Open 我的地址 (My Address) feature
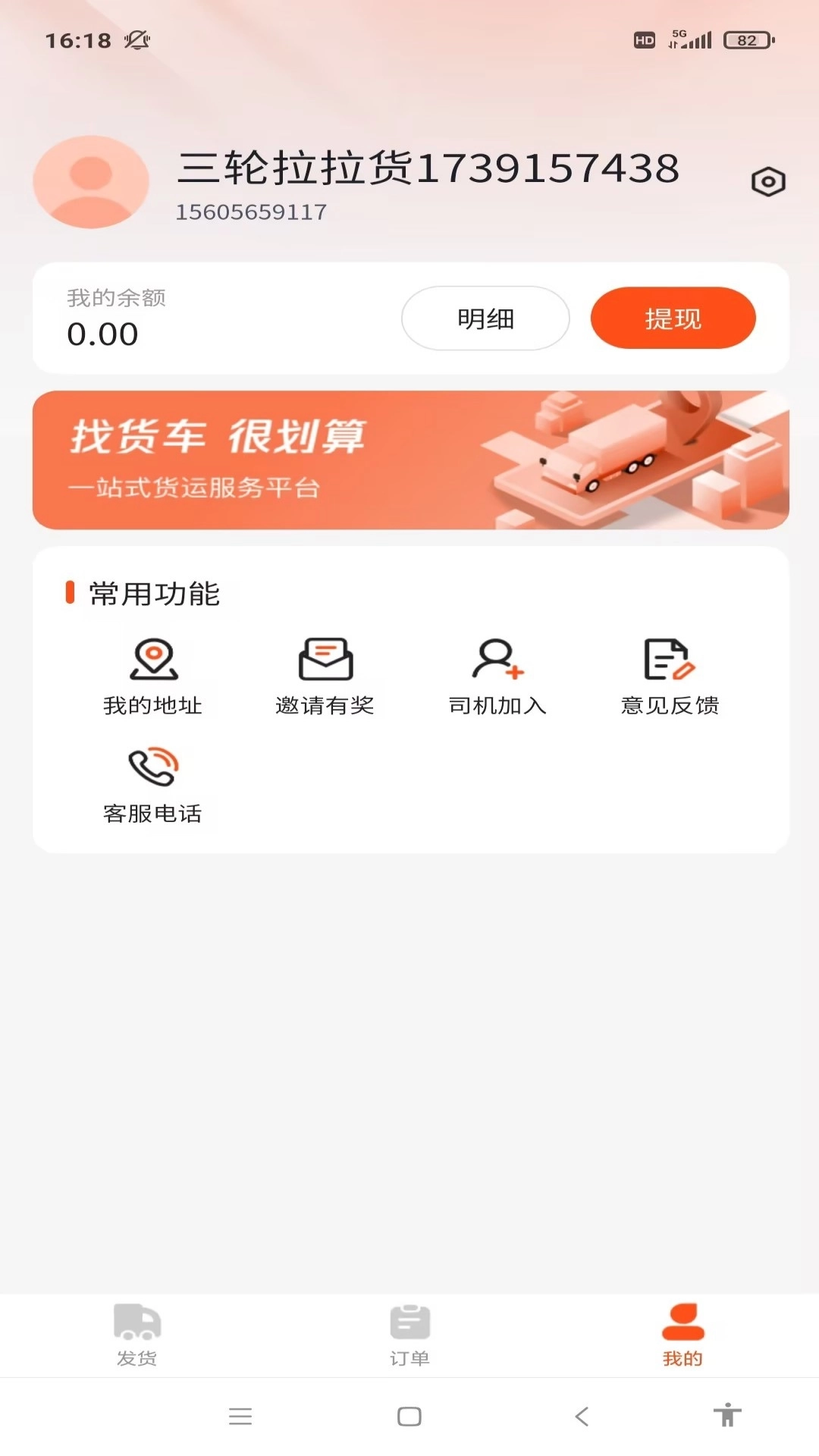Screen dimensions: 819x1456 coord(154,673)
